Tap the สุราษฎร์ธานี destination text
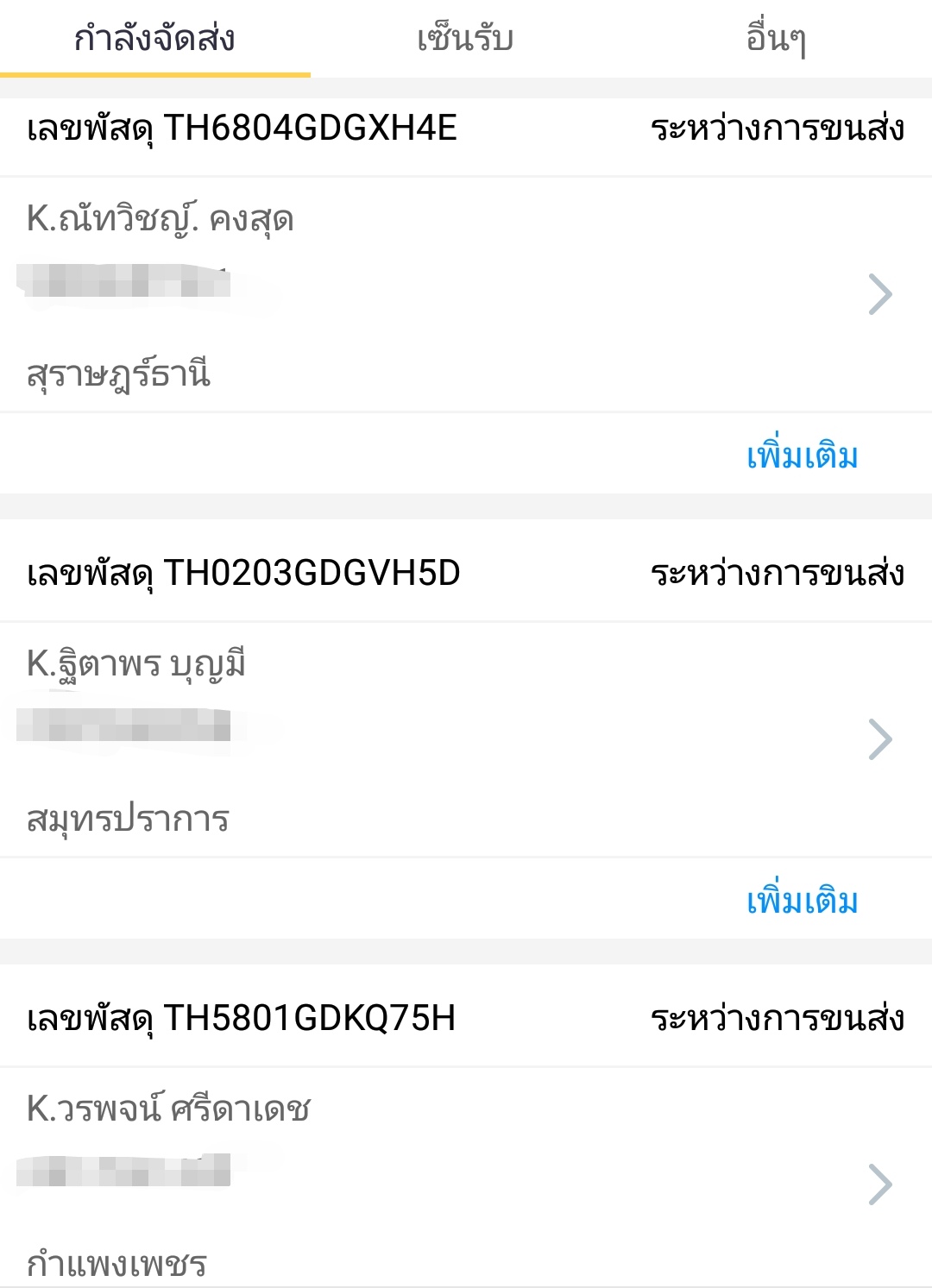Screen dimensions: 932x1288 pyautogui.click(x=121, y=371)
